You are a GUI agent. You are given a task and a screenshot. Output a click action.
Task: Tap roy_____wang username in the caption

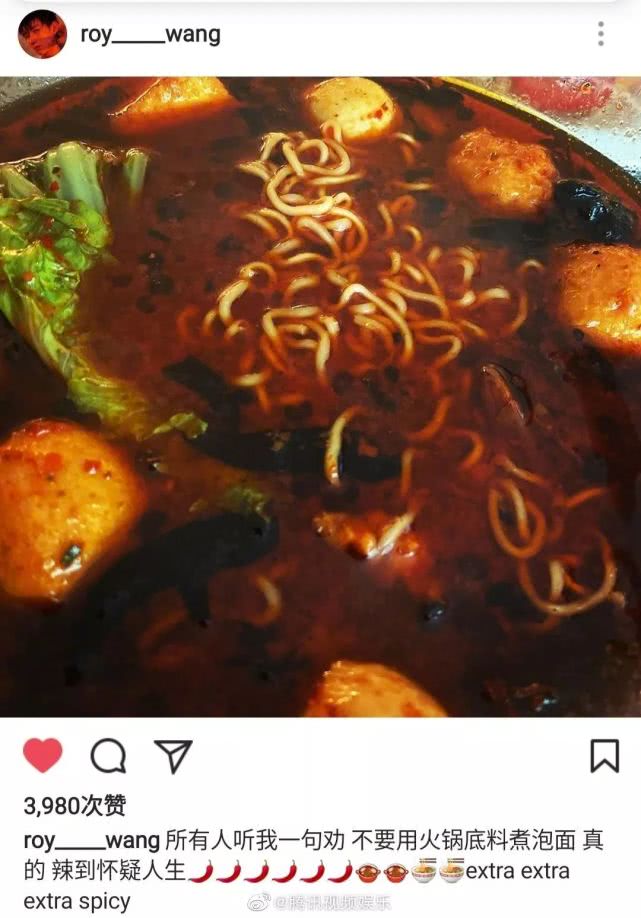(x=91, y=840)
